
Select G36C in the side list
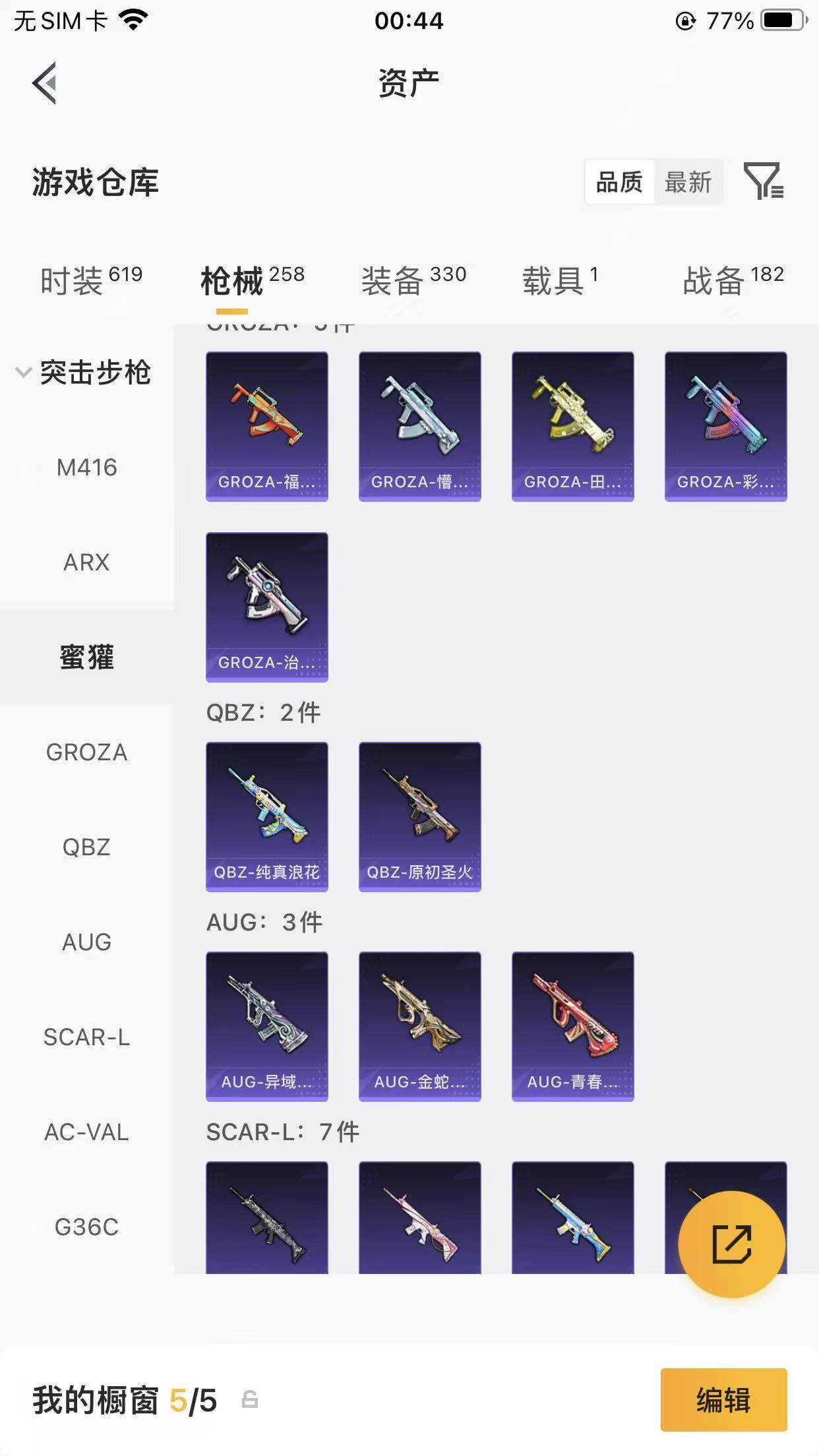(86, 1227)
